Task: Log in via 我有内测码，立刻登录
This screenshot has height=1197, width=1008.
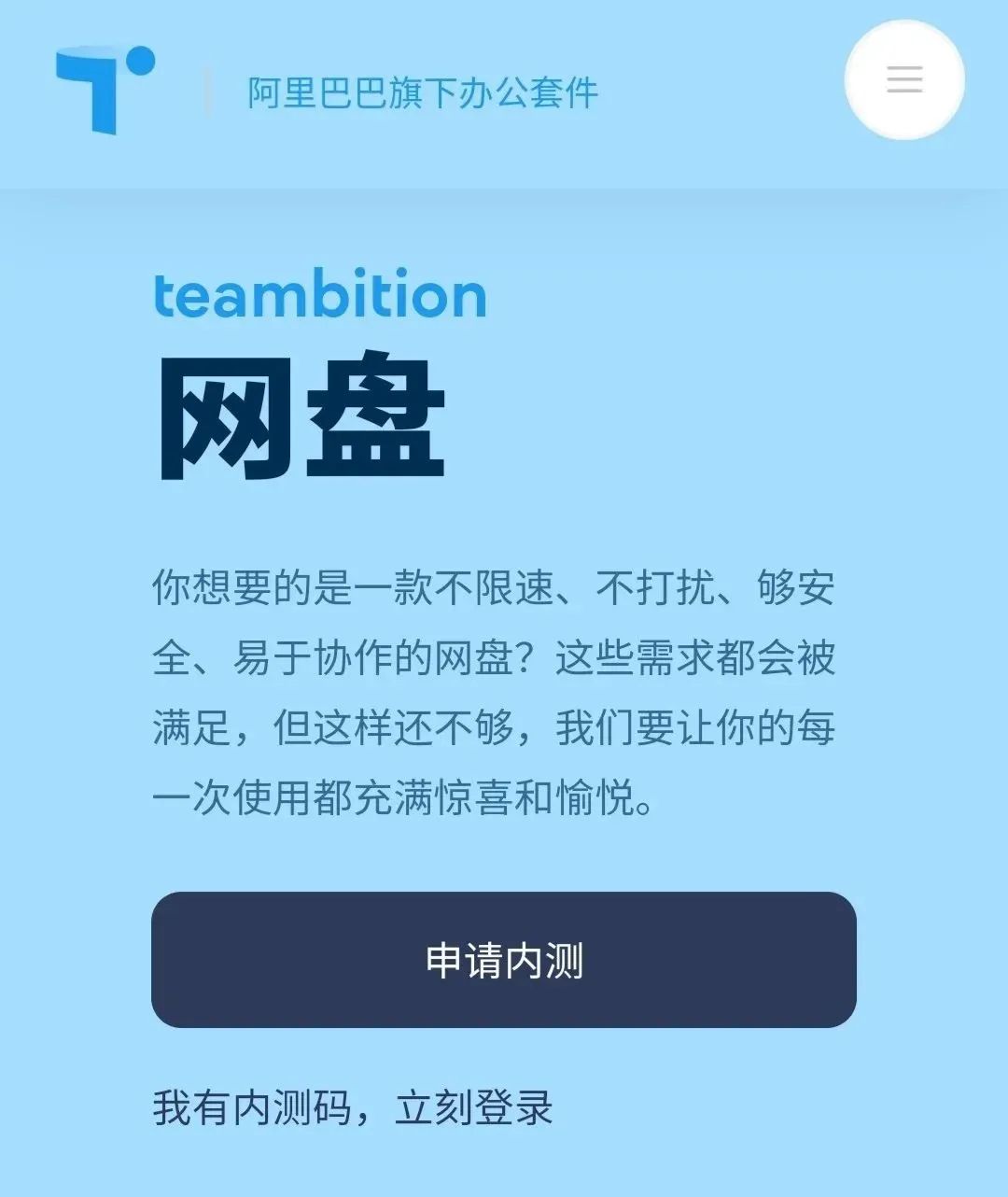Action: point(353,1107)
